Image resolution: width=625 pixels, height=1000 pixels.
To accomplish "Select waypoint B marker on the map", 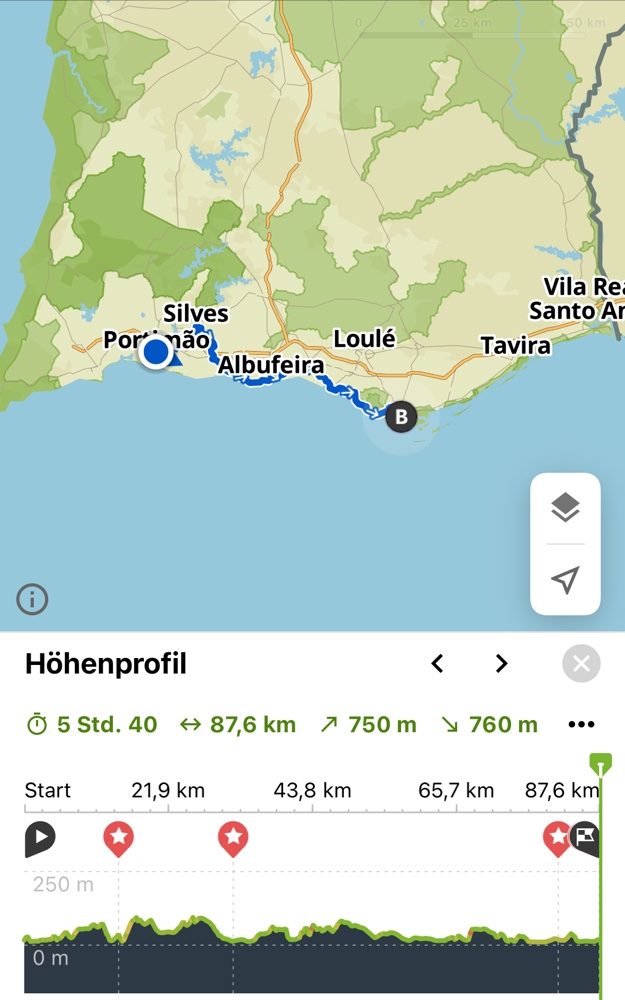I will [x=401, y=417].
